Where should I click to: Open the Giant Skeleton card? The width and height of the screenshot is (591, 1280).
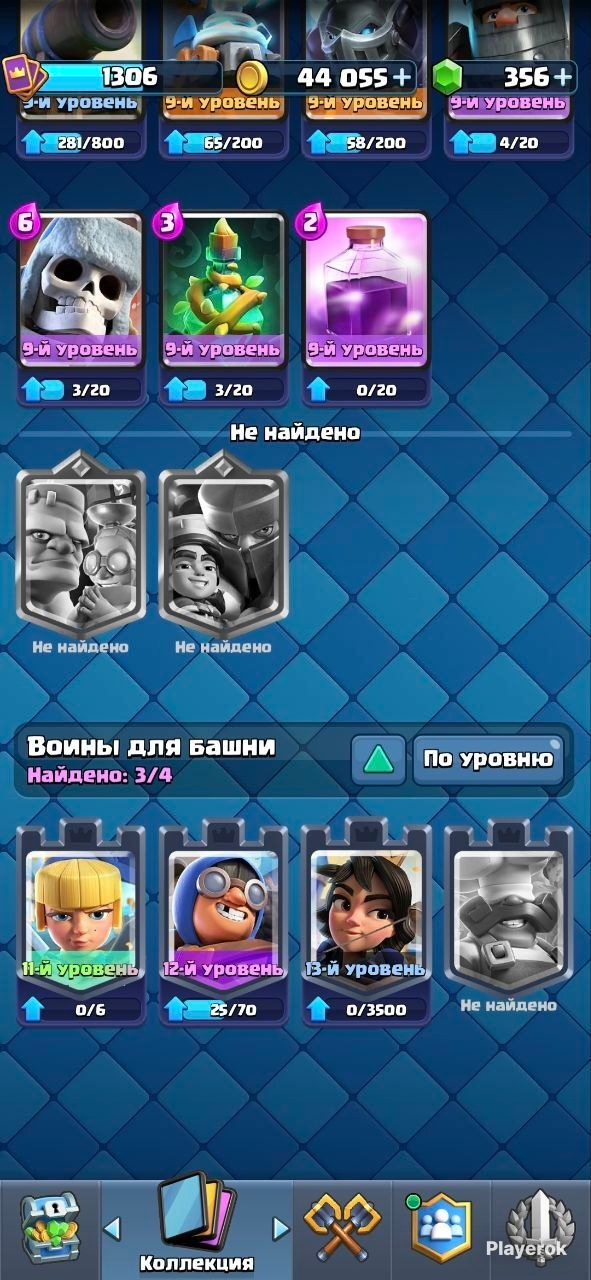(81, 306)
